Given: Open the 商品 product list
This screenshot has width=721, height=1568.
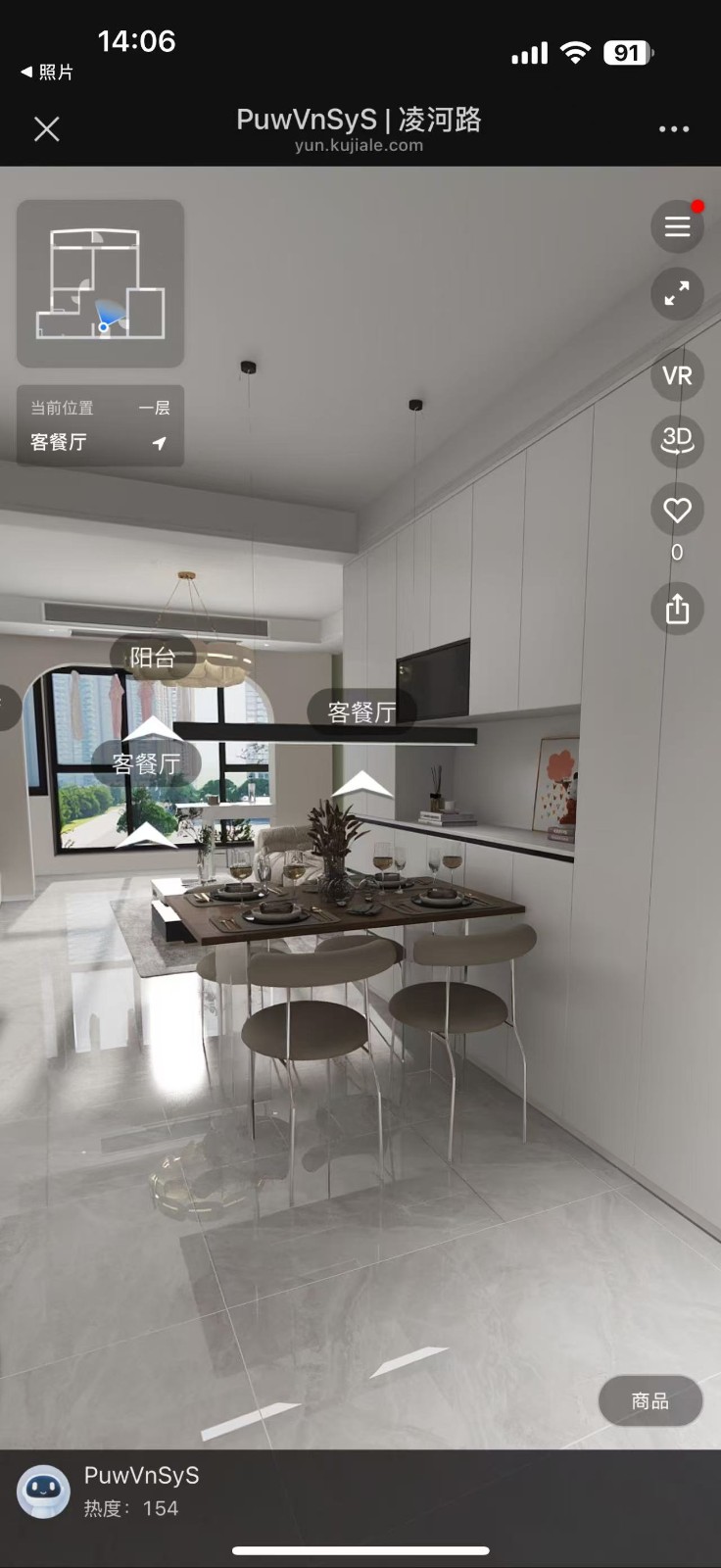Looking at the screenshot, I should (x=649, y=1400).
